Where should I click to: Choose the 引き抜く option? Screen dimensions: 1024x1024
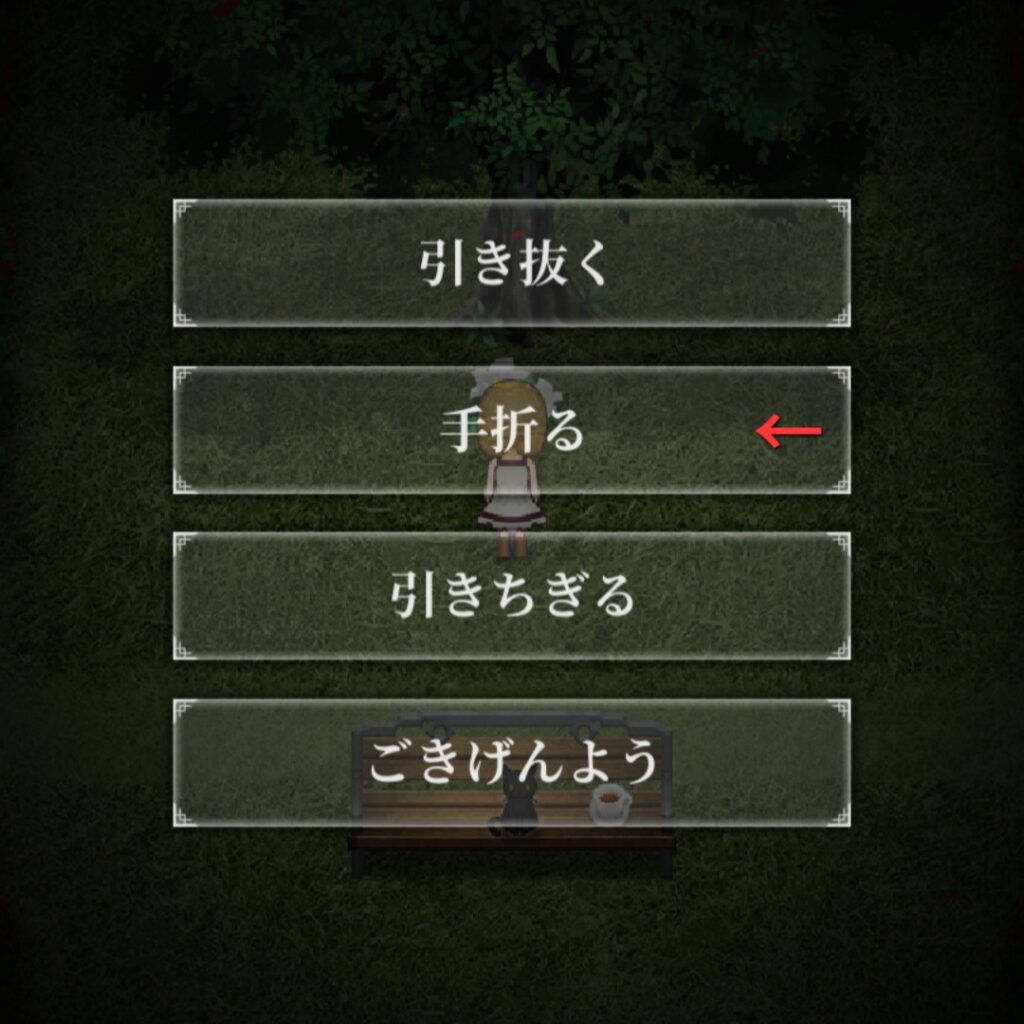512,264
